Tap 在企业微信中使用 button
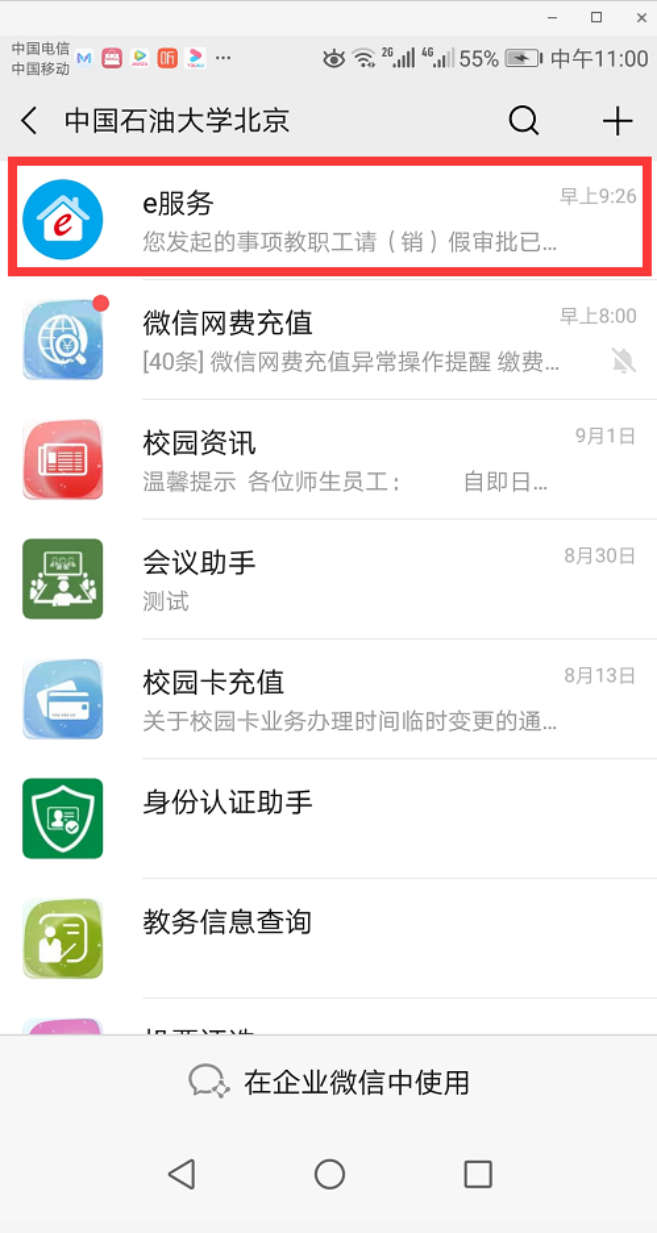Viewport: 657px width, 1233px height. coord(330,1082)
